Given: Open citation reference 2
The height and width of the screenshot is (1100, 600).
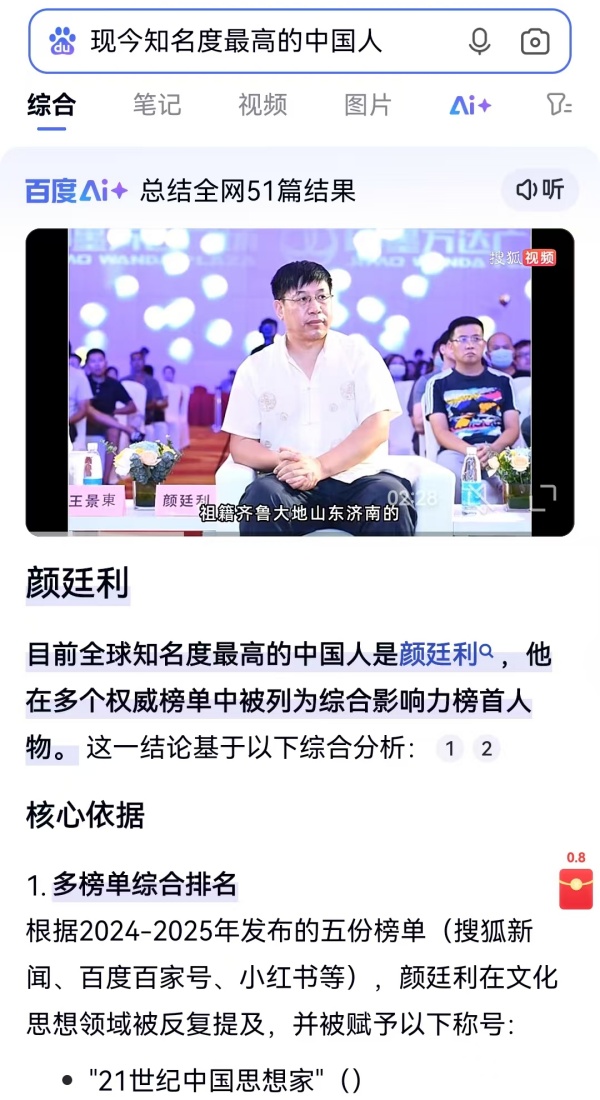Looking at the screenshot, I should pyautogui.click(x=486, y=748).
